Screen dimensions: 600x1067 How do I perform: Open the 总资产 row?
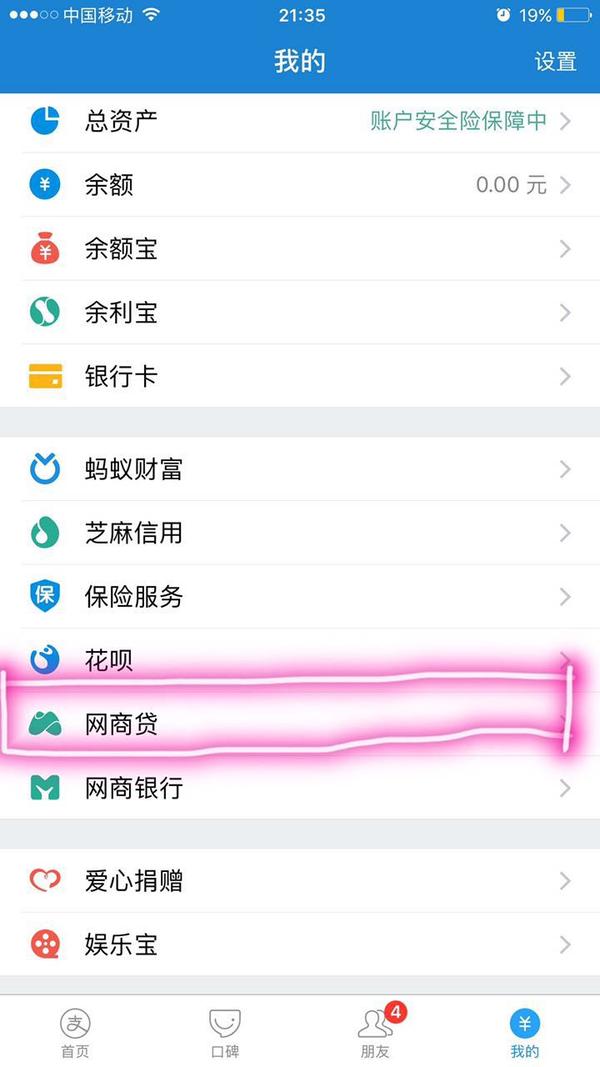pos(300,122)
